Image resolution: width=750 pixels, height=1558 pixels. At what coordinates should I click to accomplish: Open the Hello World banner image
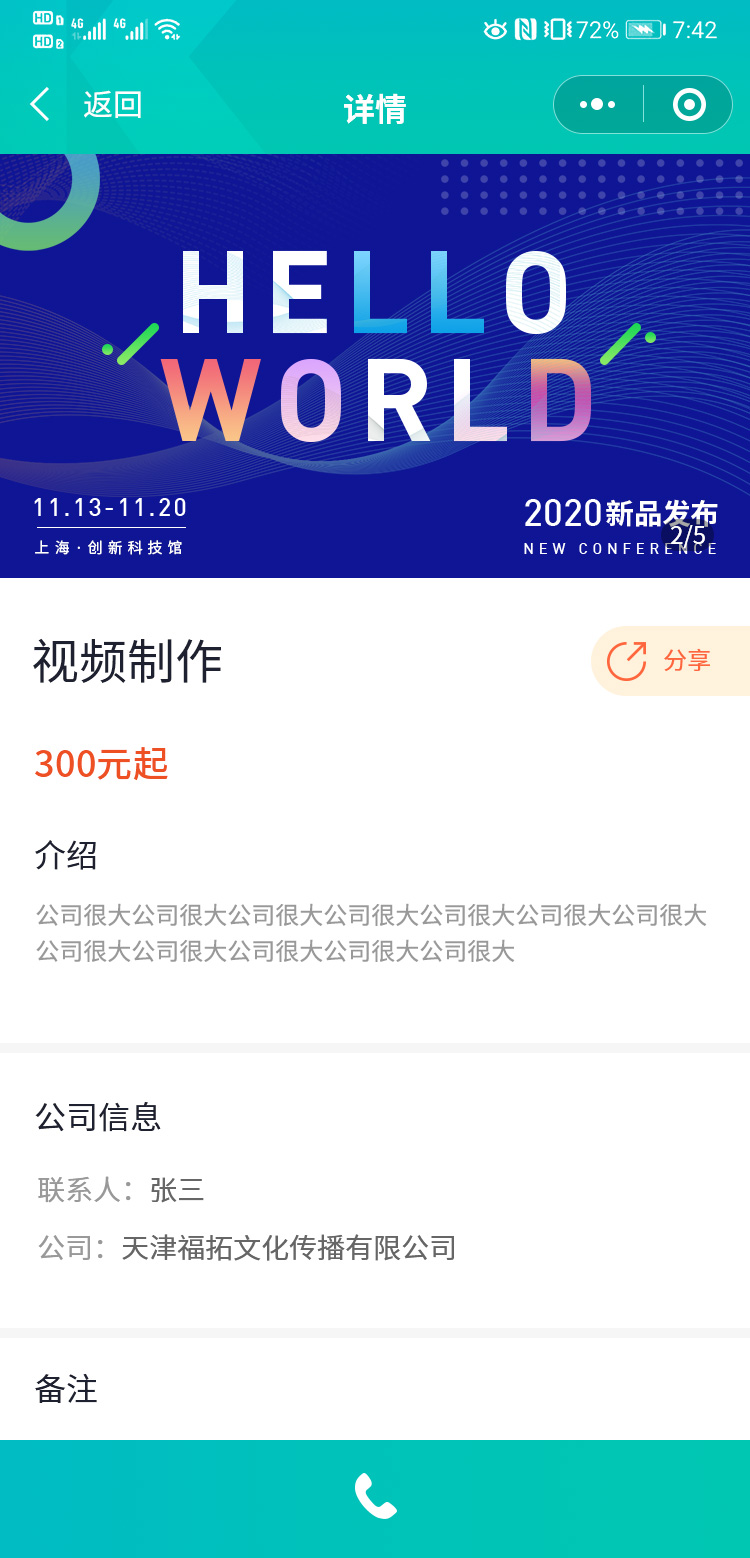375,365
